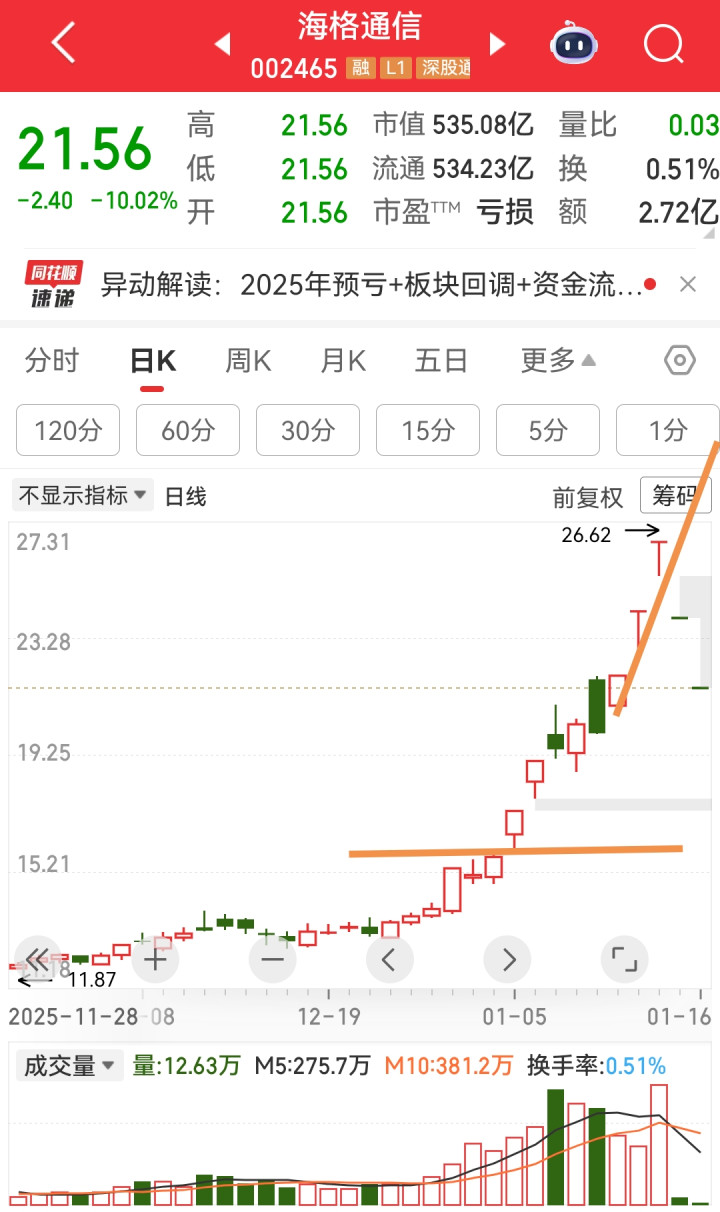Screen dimensions: 720x1212
Task: Switch to the 分时 tab
Action: point(52,361)
